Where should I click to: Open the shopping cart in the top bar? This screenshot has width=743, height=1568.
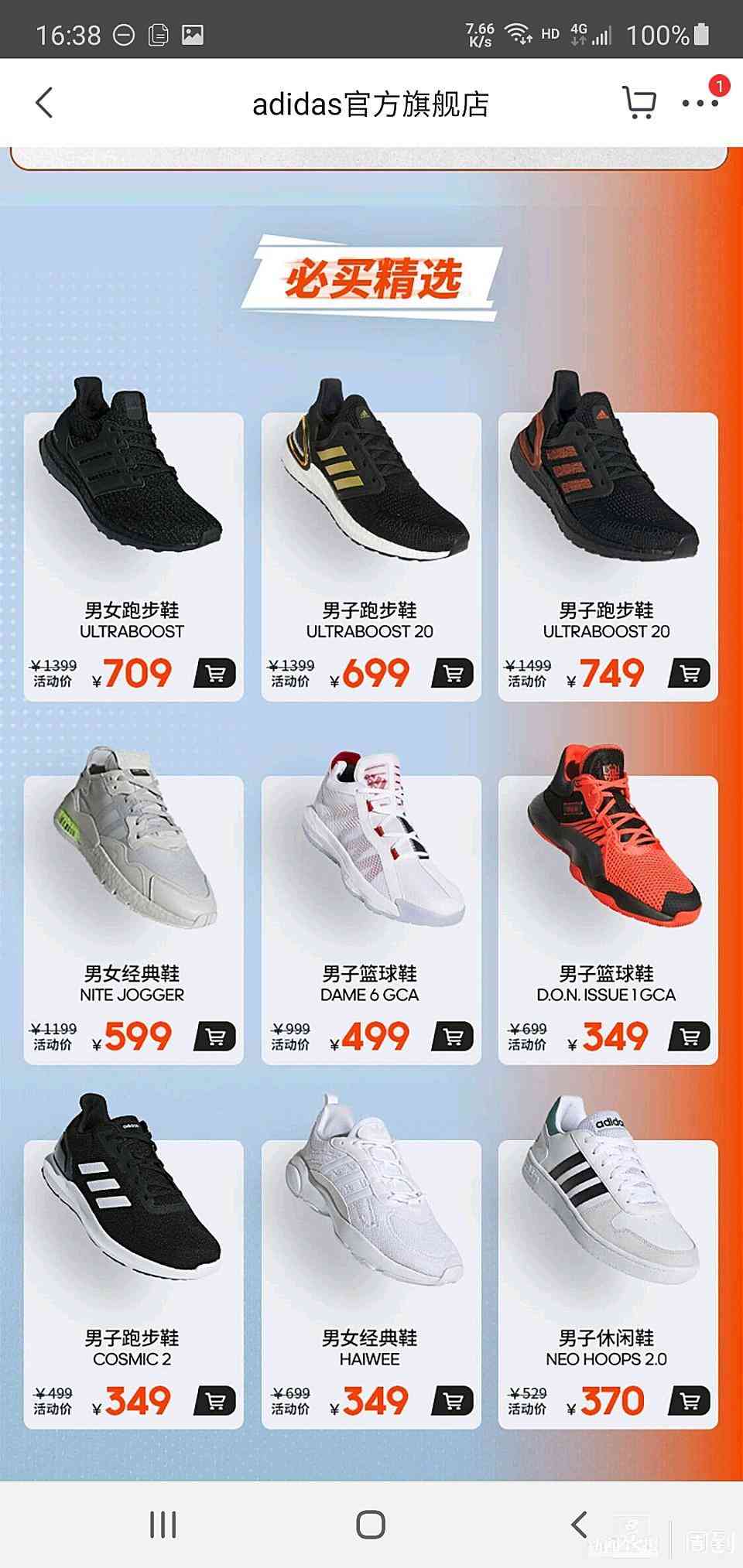coord(639,103)
